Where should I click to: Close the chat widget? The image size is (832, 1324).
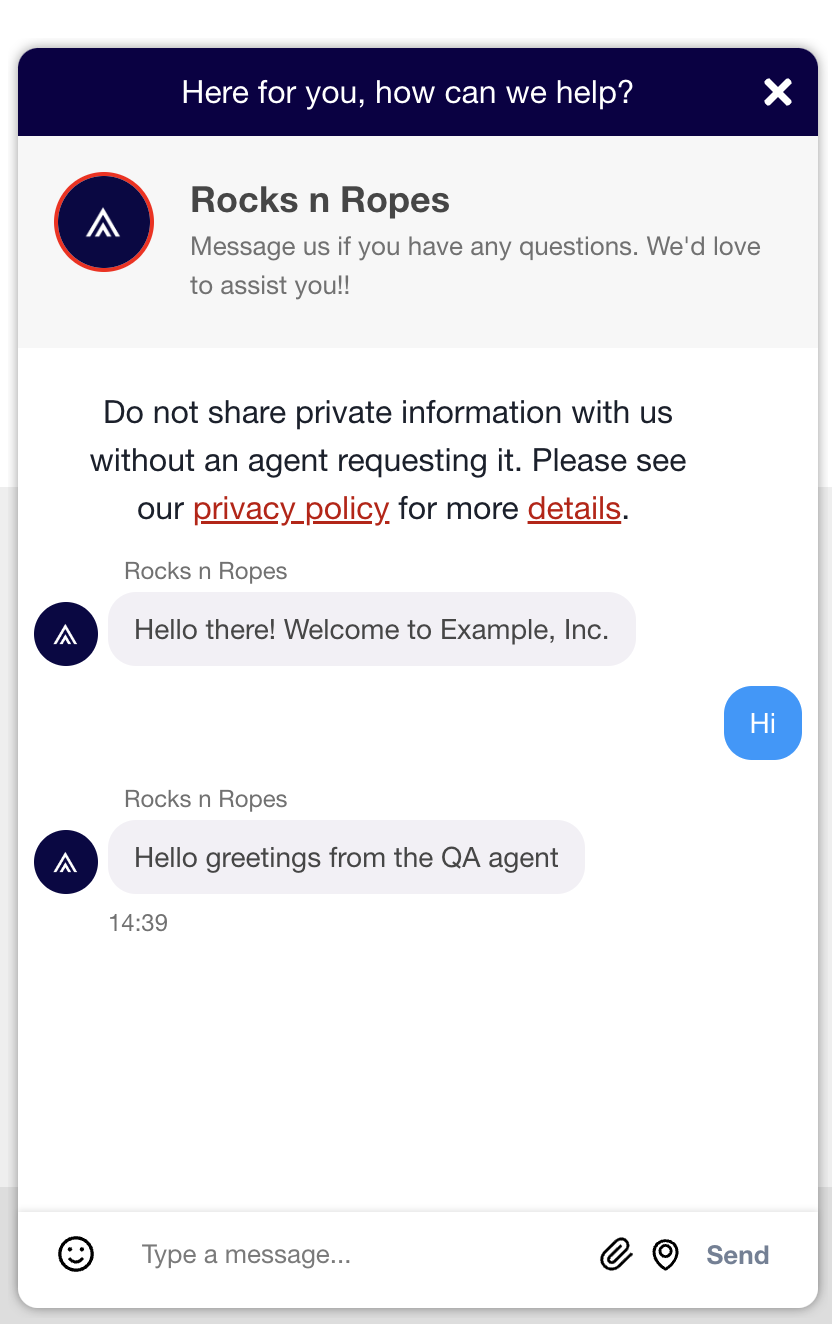click(x=777, y=92)
